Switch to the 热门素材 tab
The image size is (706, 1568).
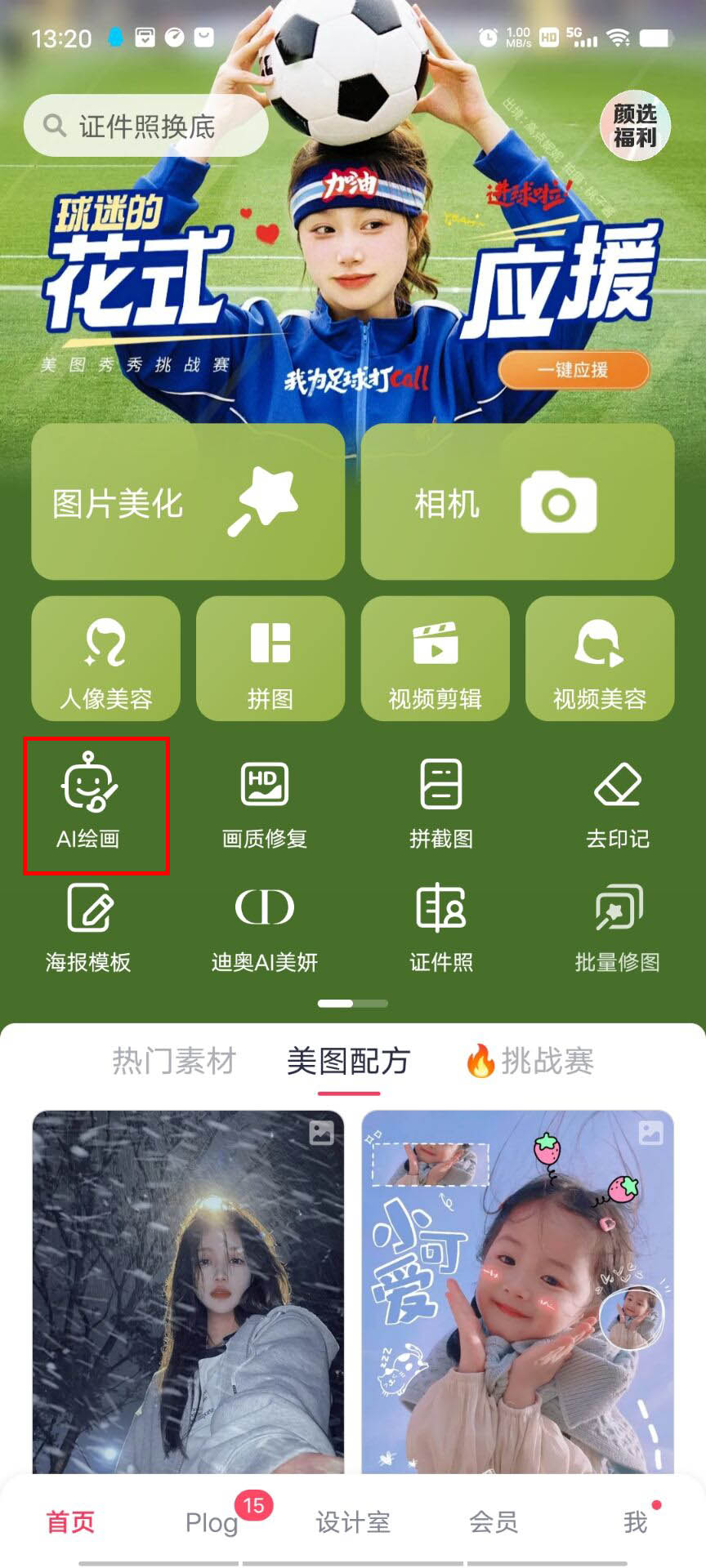[x=174, y=1061]
